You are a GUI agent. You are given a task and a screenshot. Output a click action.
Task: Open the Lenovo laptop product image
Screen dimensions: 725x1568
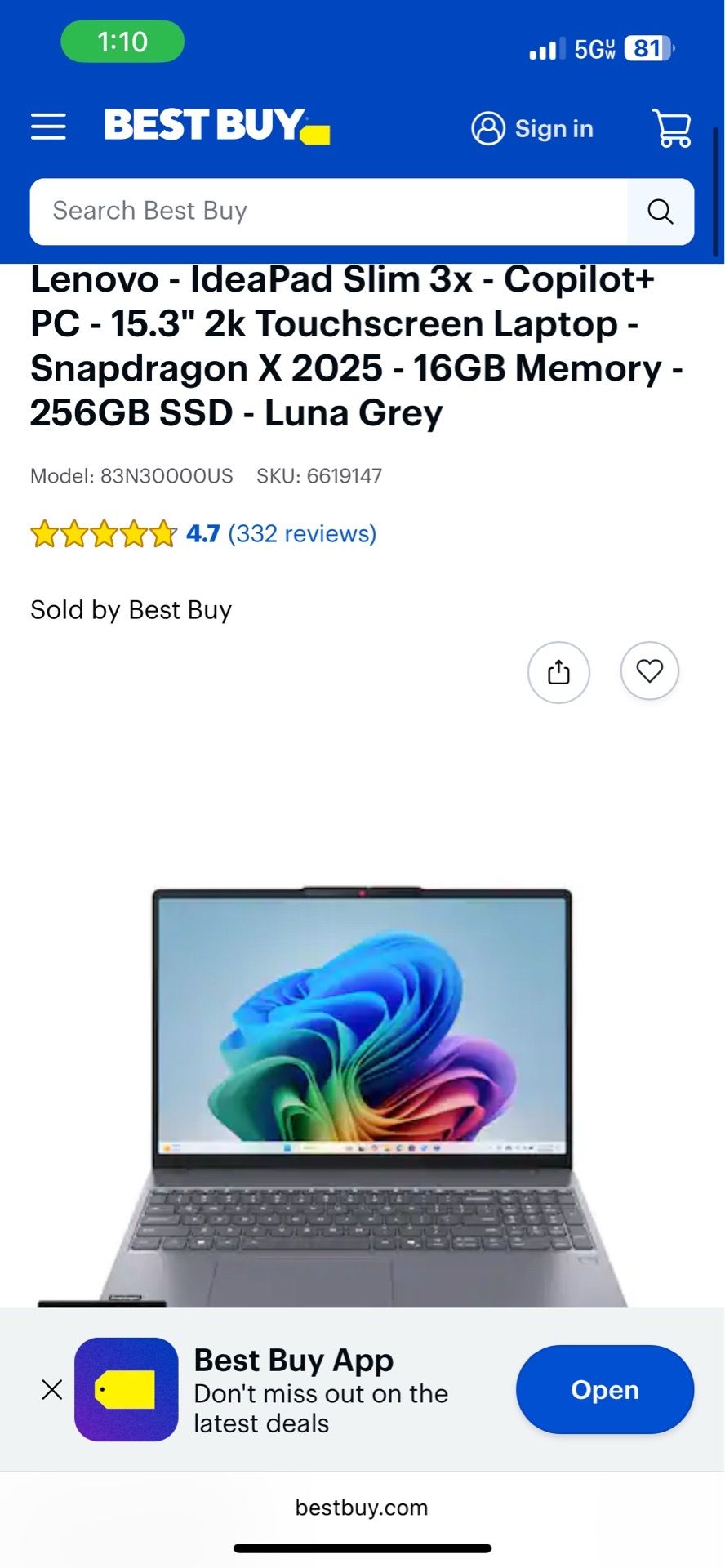(362, 1094)
